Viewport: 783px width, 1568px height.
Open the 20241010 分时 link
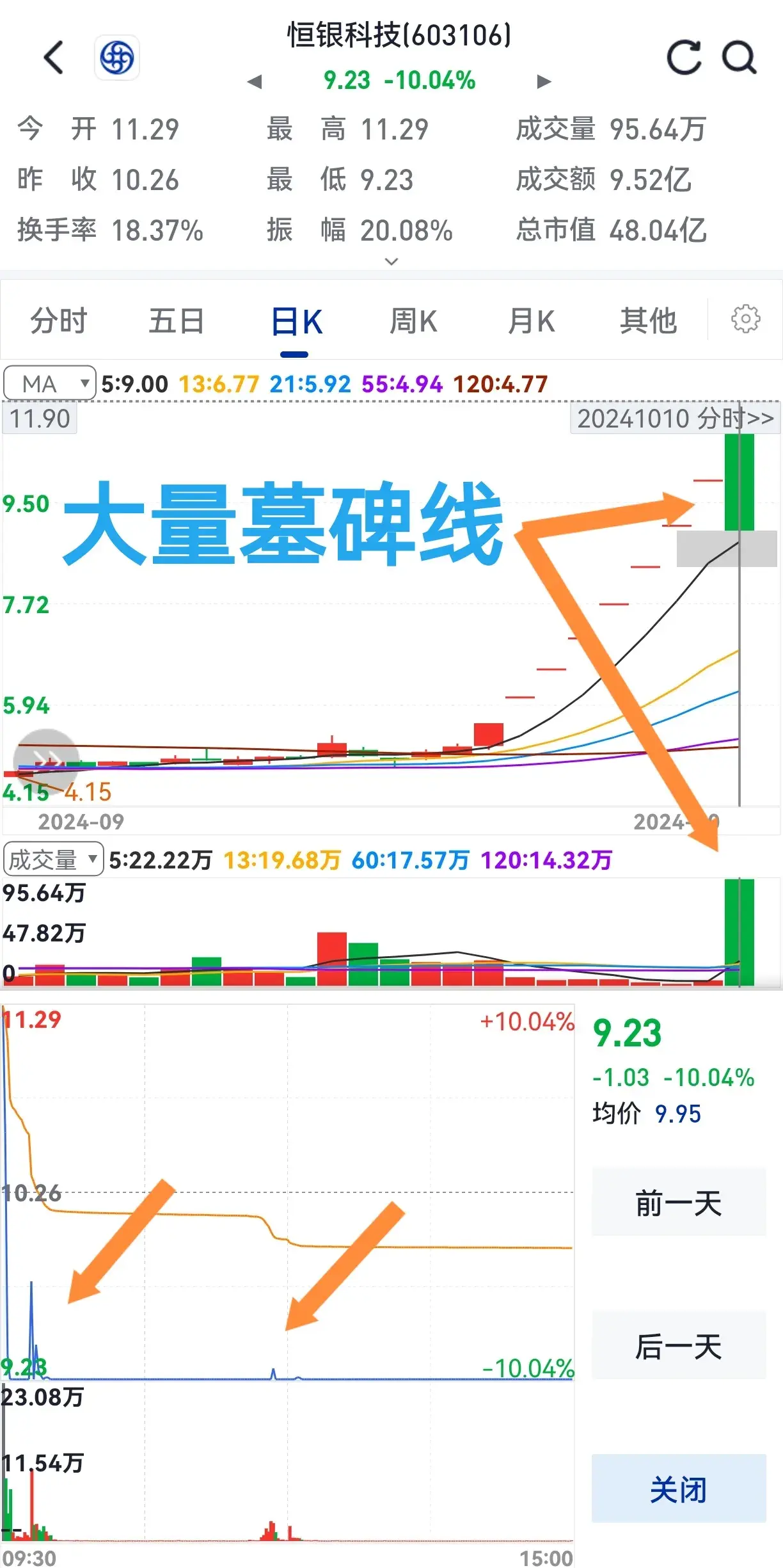coord(675,419)
